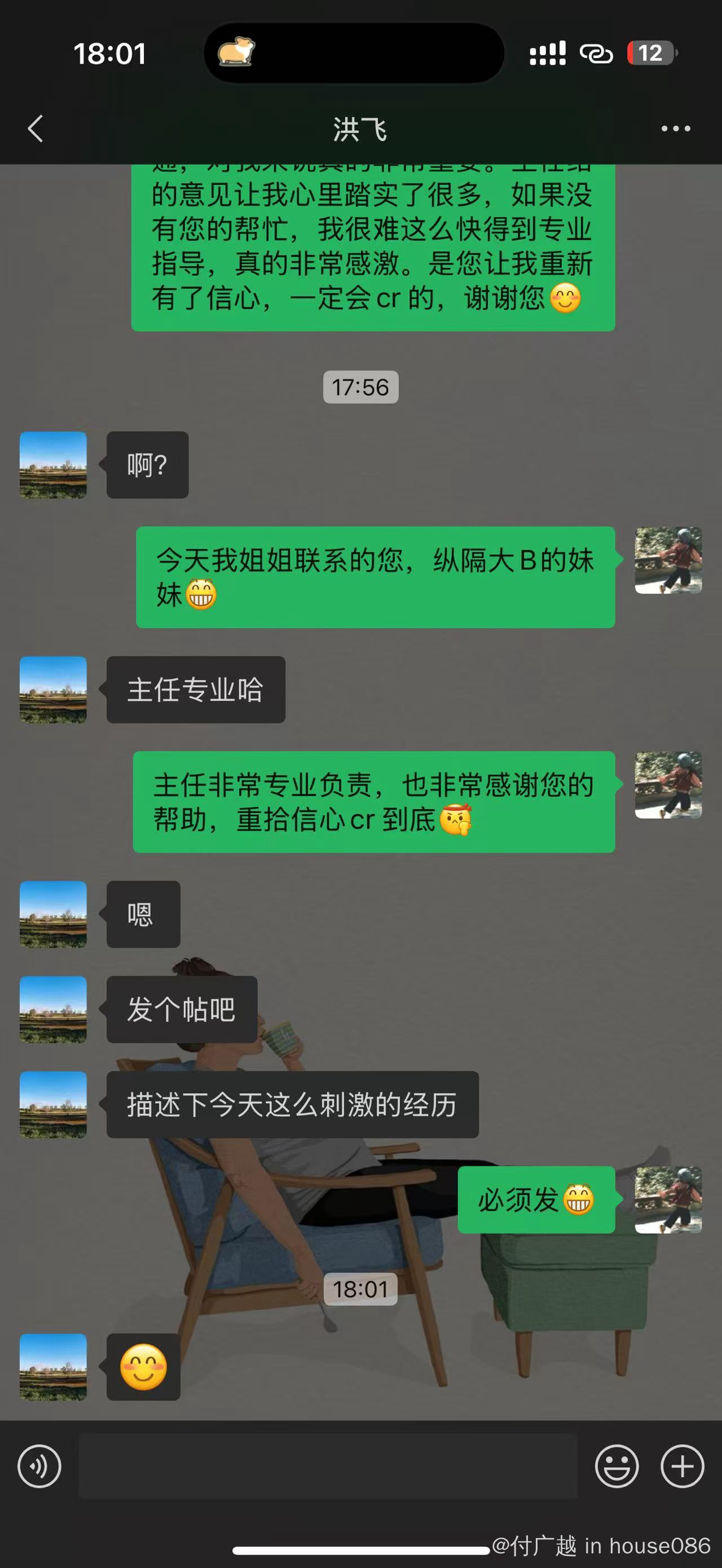
Task: Open 洪飞's avatar beside the "啊?" message
Action: (53, 465)
